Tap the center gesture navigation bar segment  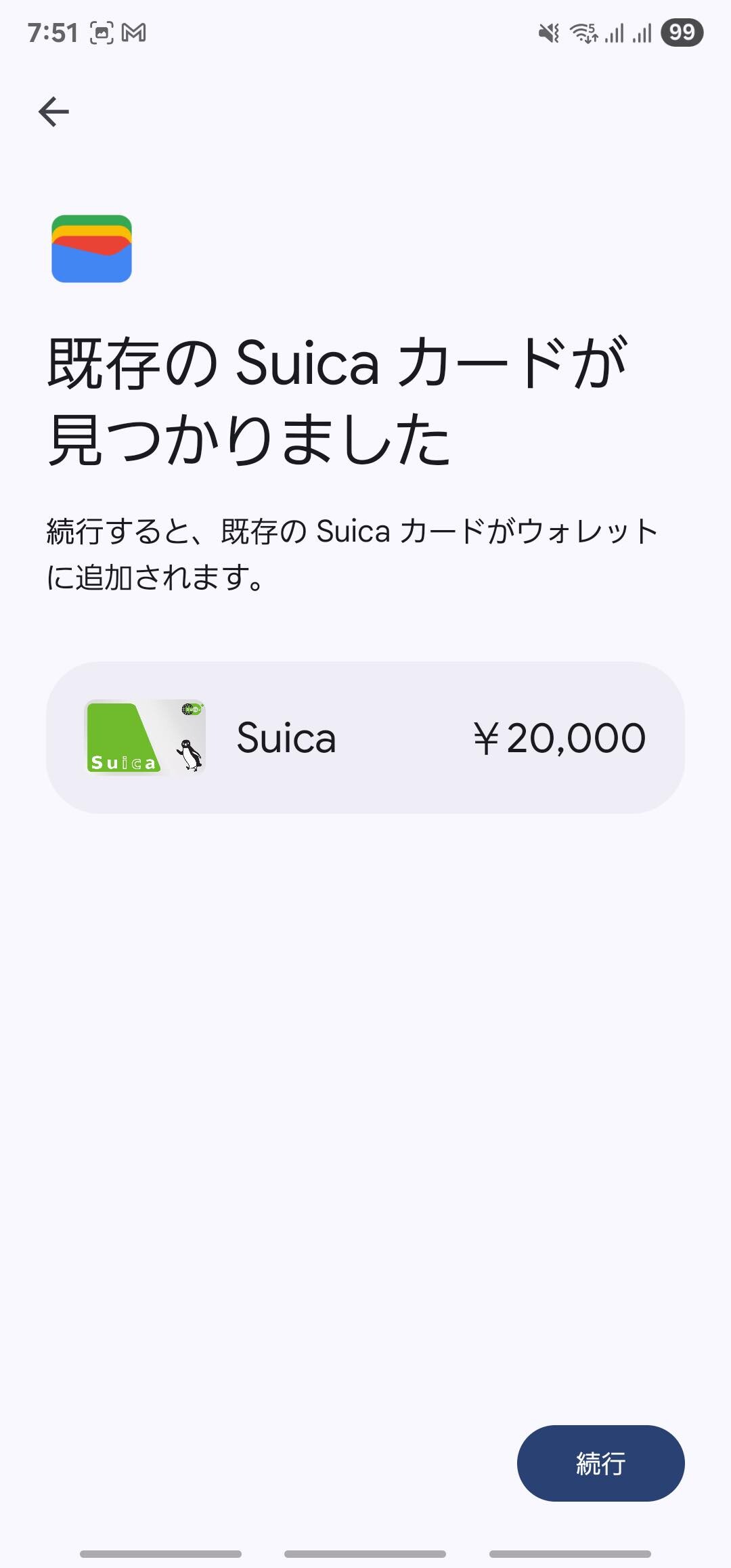tap(365, 1553)
